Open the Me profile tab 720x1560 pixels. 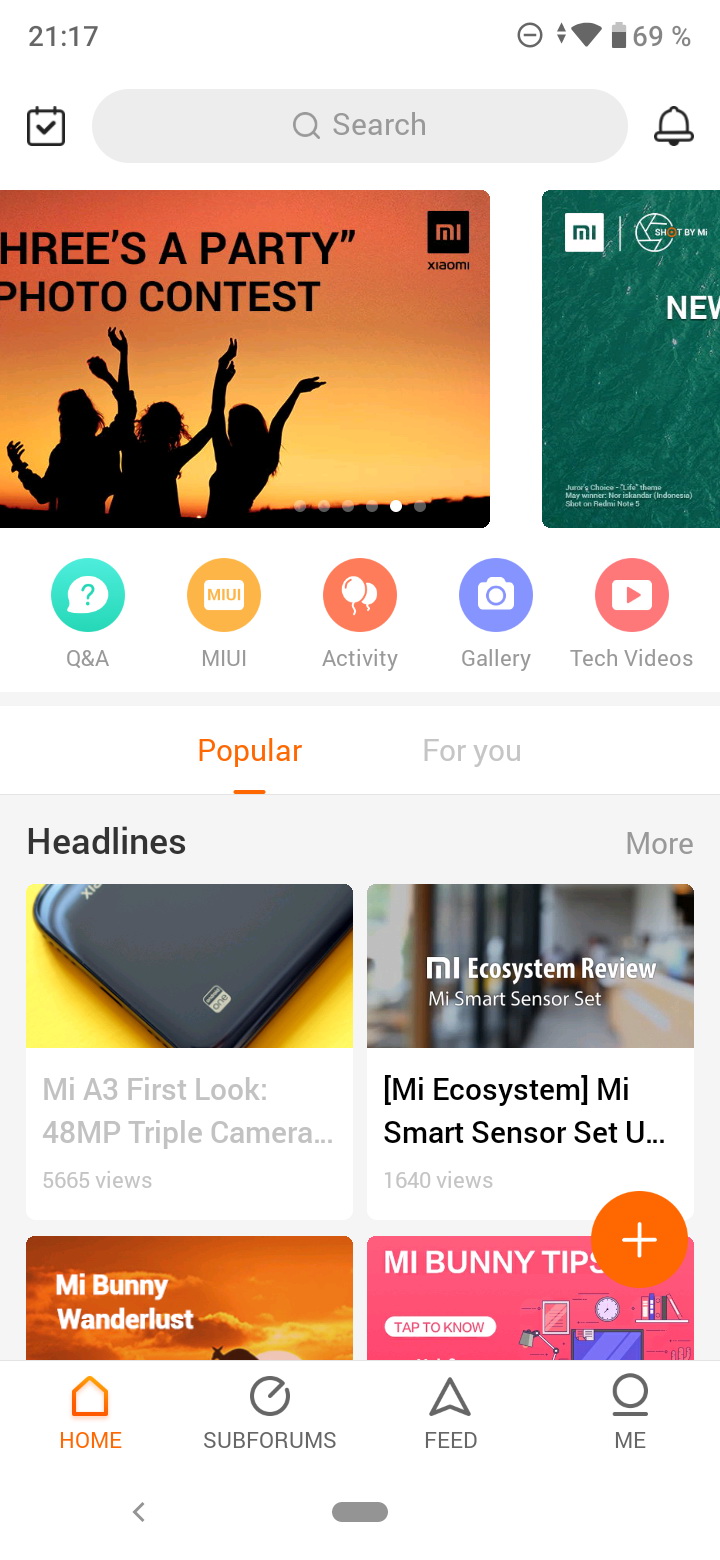[630, 1414]
